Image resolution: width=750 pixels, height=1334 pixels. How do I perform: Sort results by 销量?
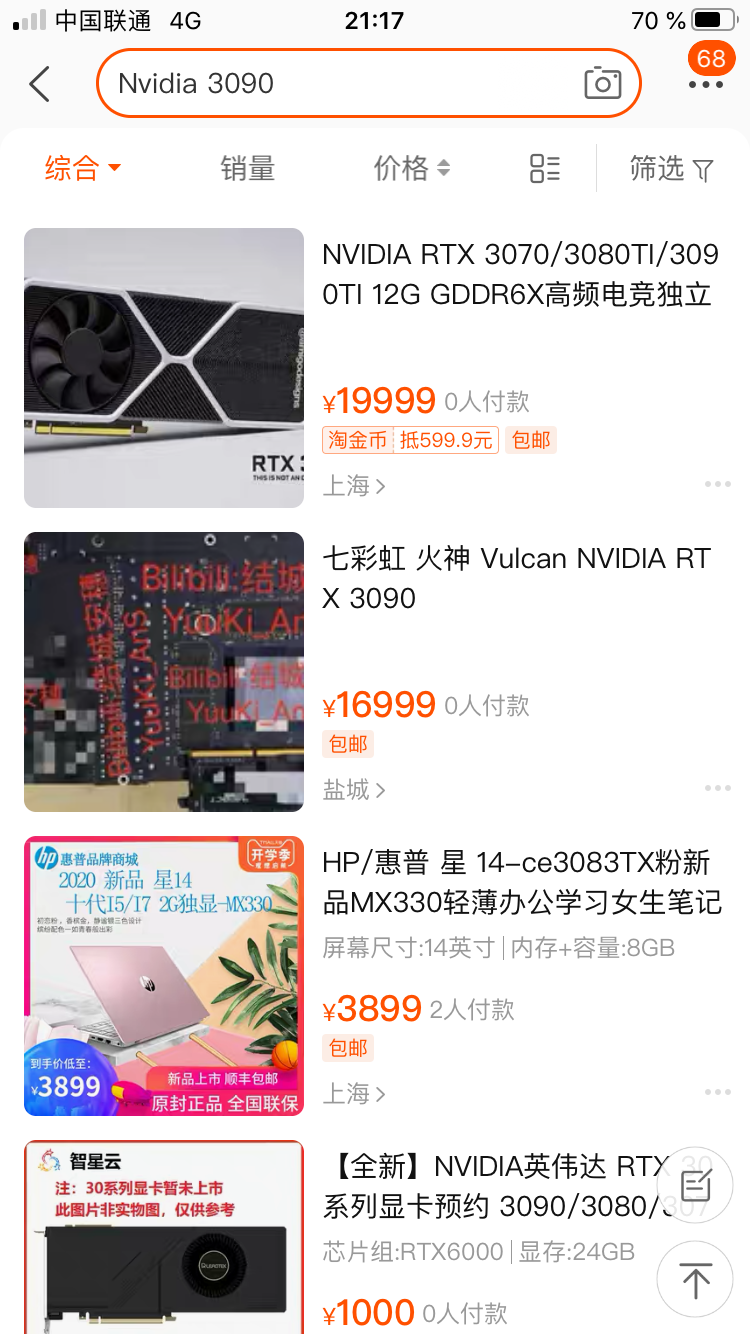[247, 168]
